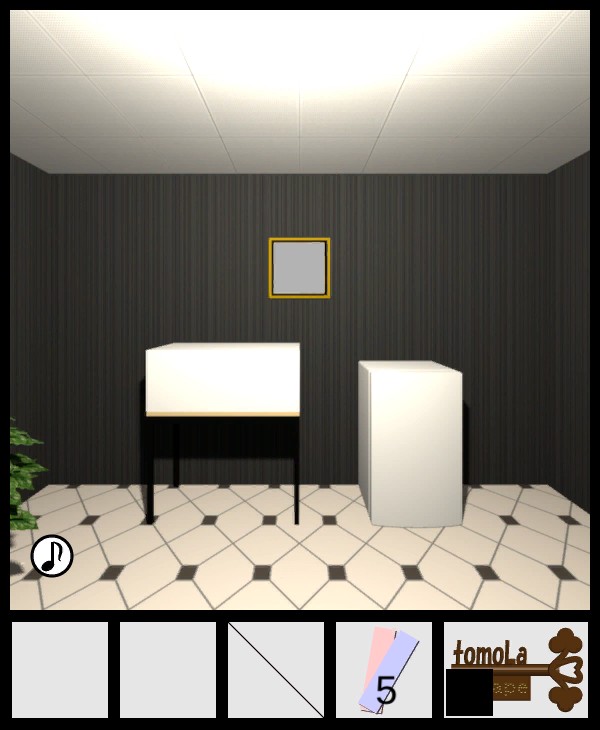
Task: Select the card item numbered 5
Action: coord(384,670)
